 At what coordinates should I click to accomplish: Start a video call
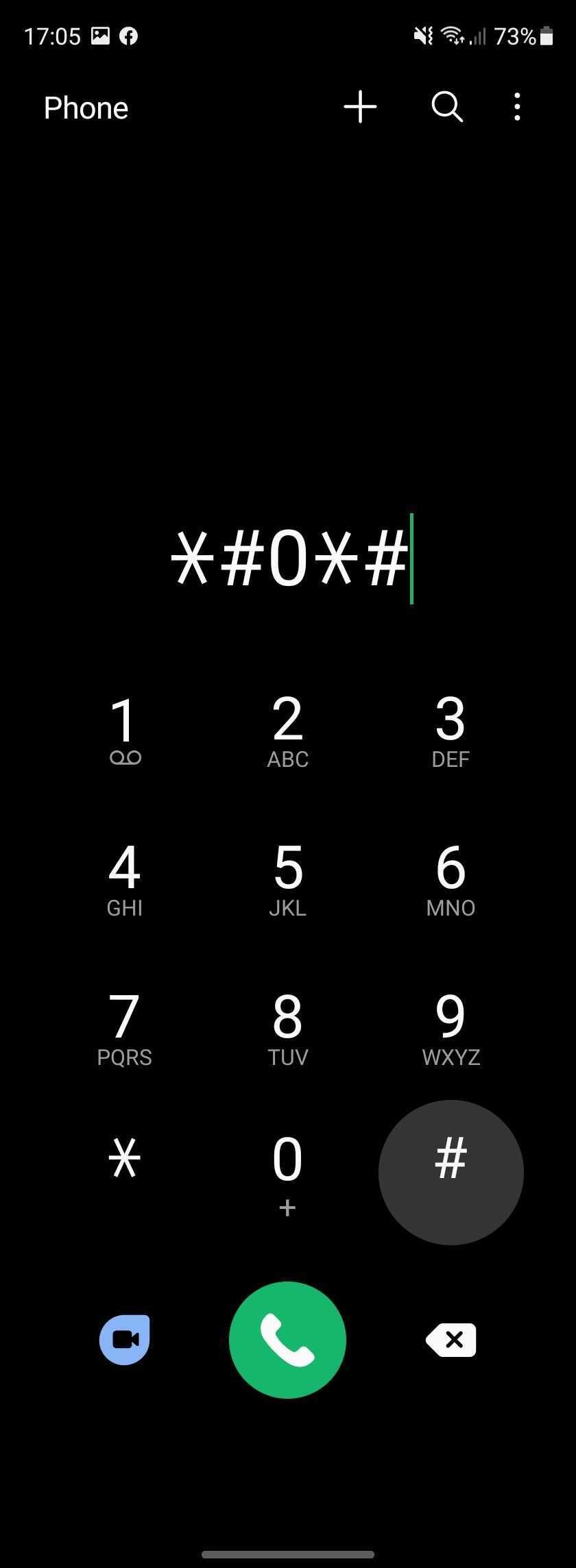pos(125,1339)
